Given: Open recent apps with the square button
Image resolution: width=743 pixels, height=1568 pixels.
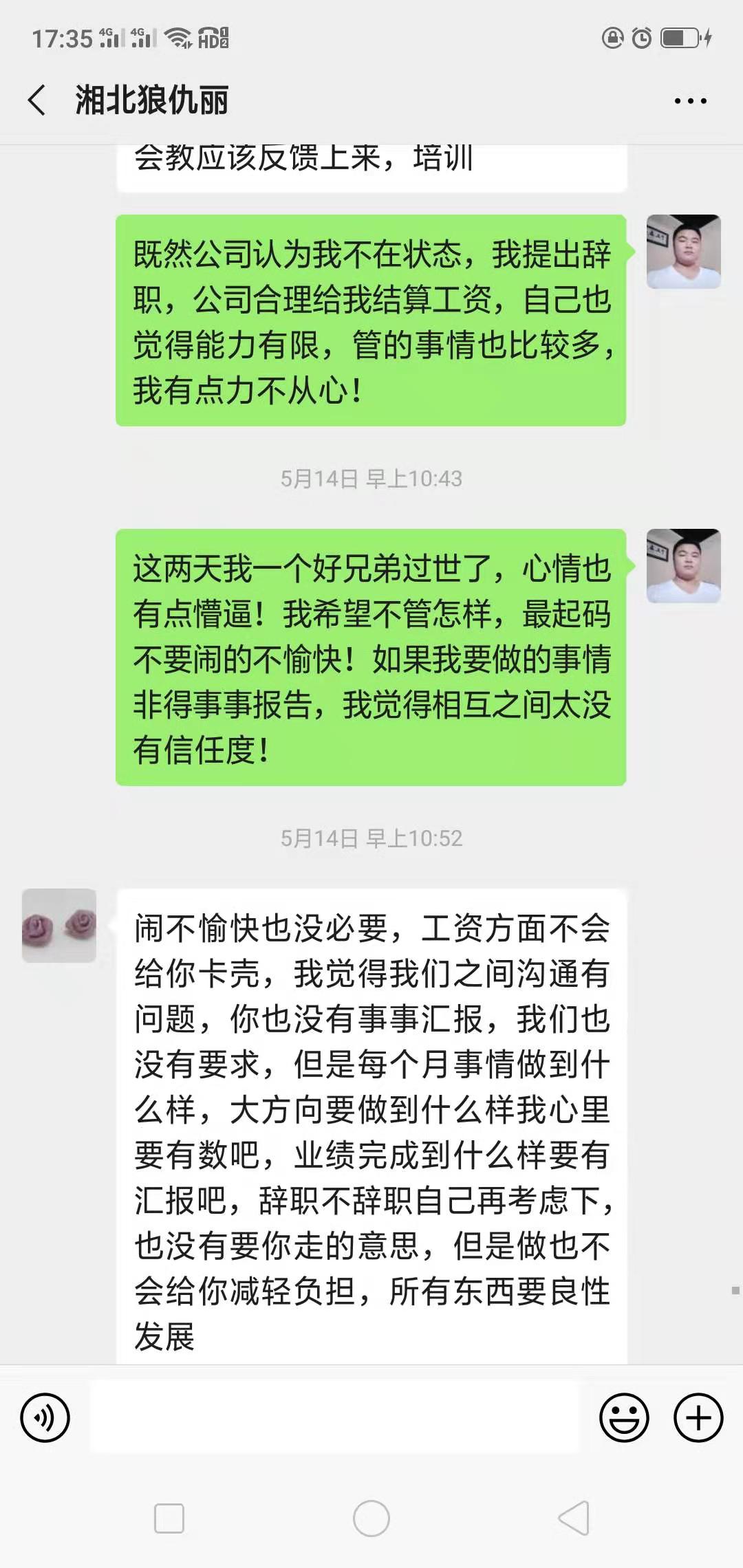Looking at the screenshot, I should 169,1518.
